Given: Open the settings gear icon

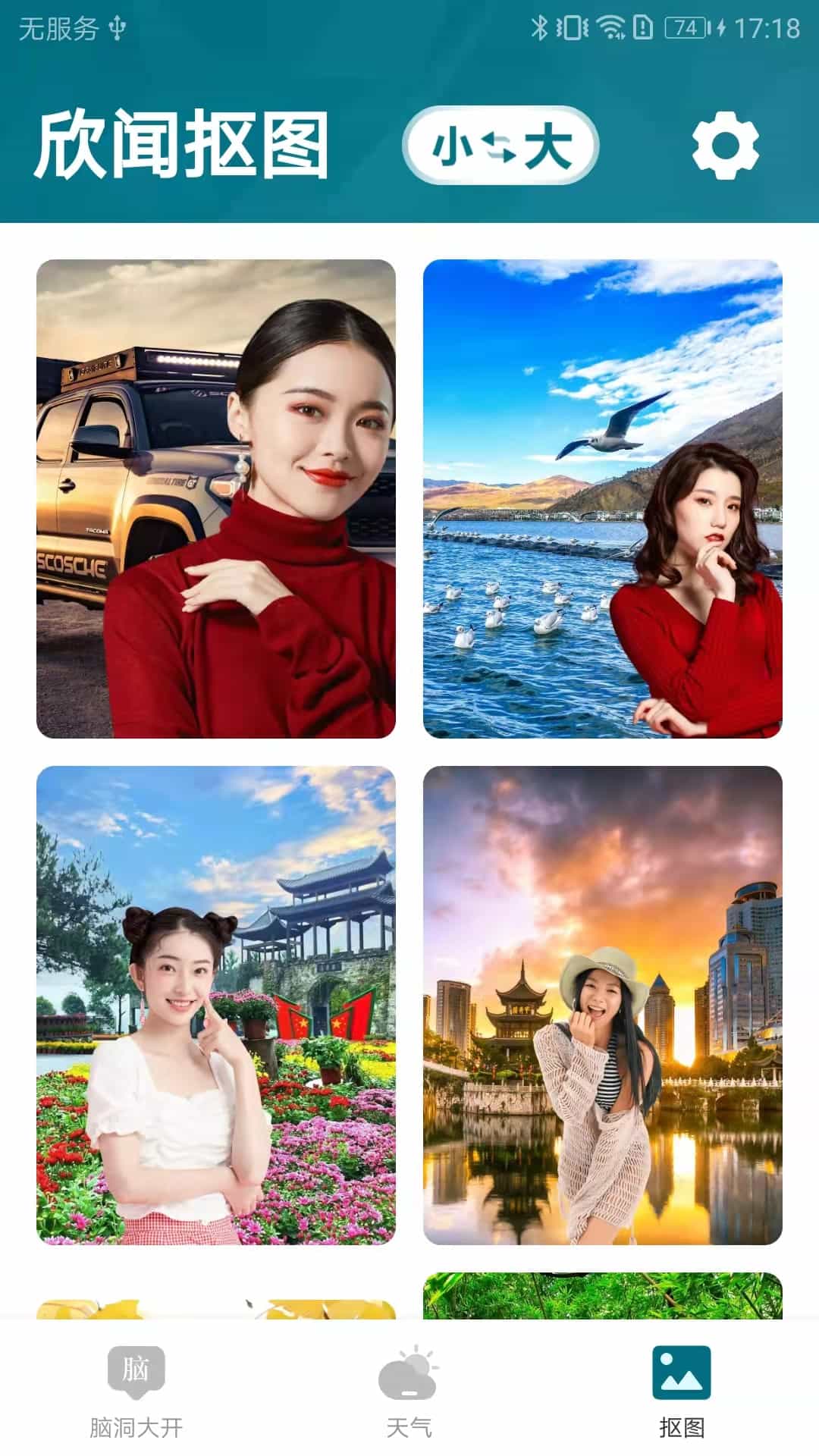Looking at the screenshot, I should 725,145.
